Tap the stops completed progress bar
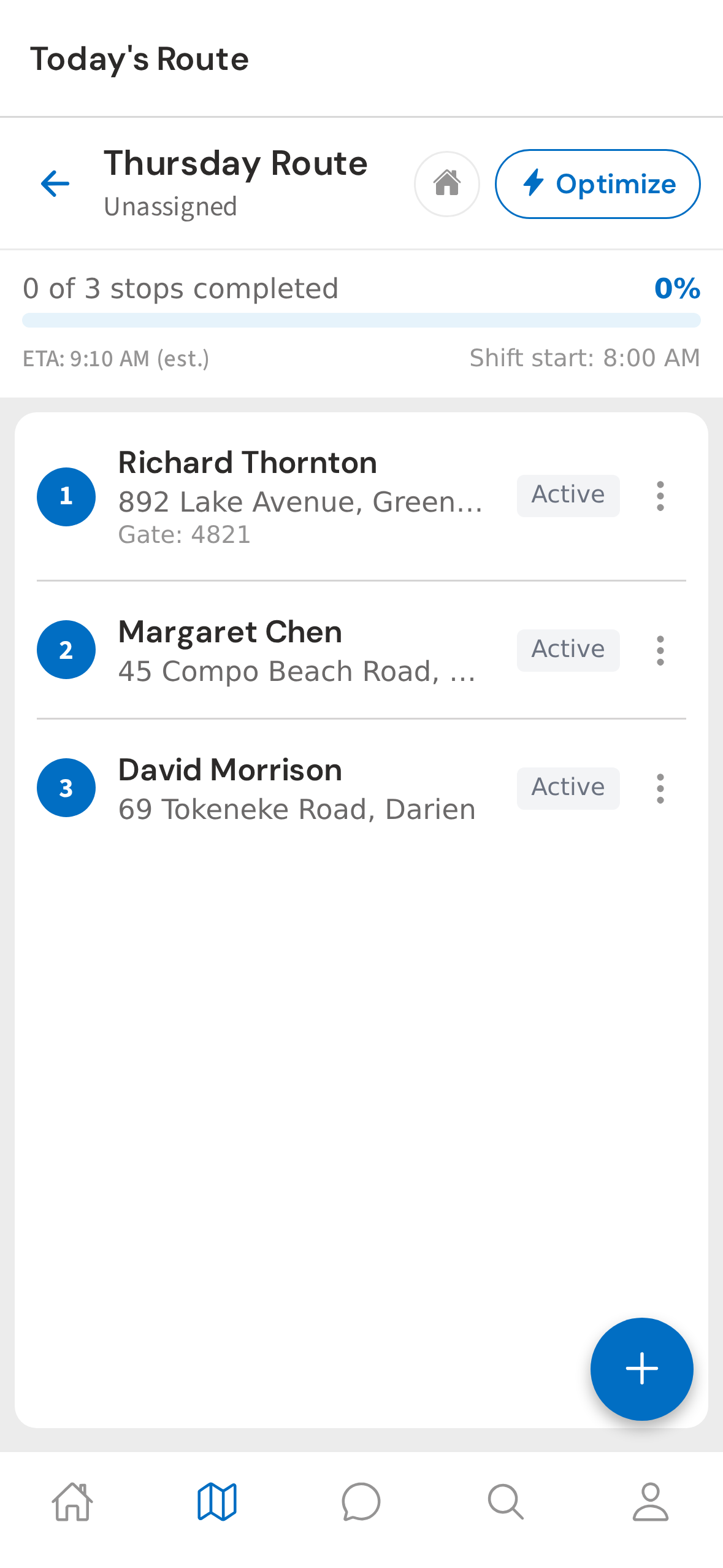 pos(361,319)
